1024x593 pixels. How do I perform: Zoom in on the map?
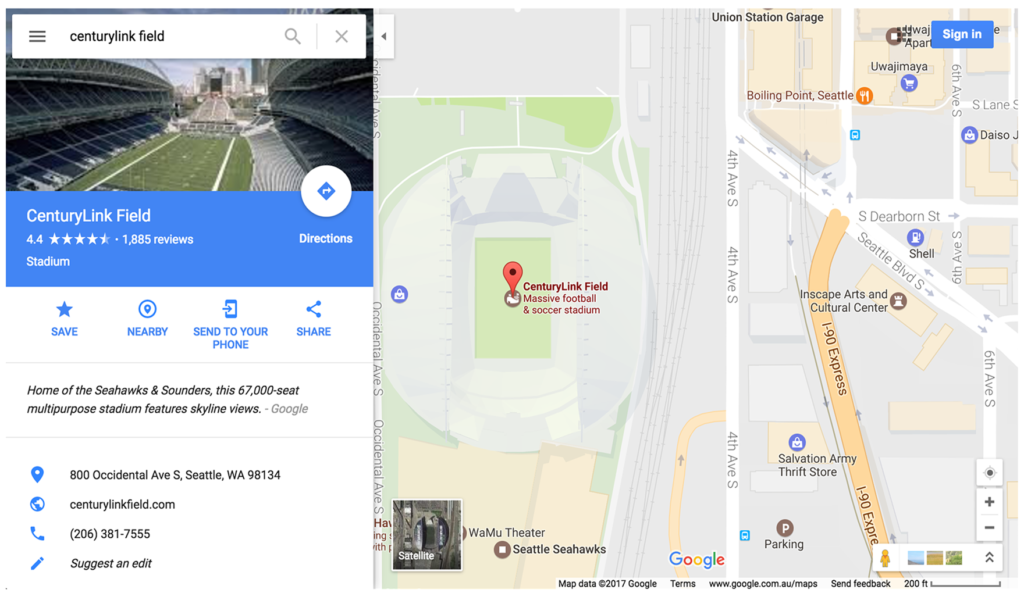pos(989,502)
